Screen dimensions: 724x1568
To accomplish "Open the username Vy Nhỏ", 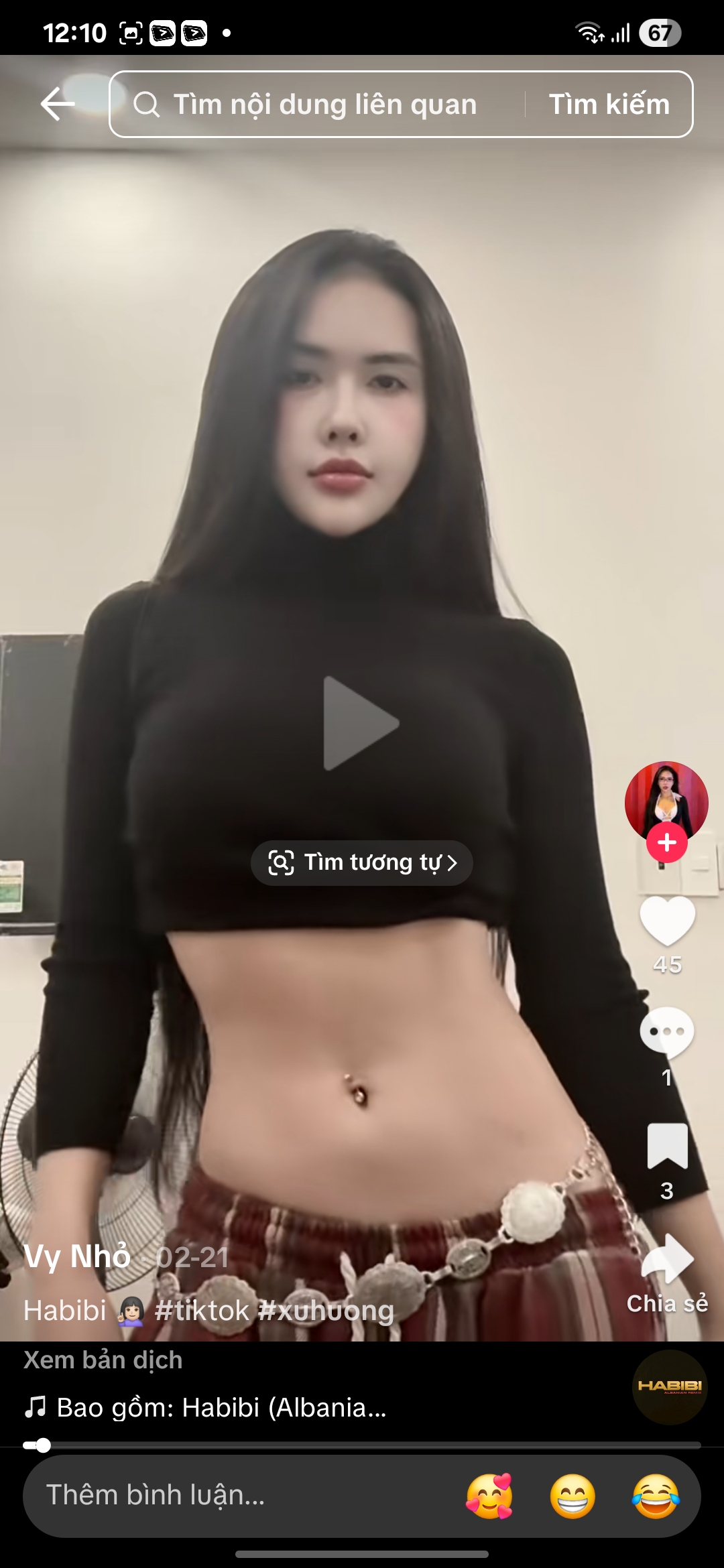I will (77, 1256).
